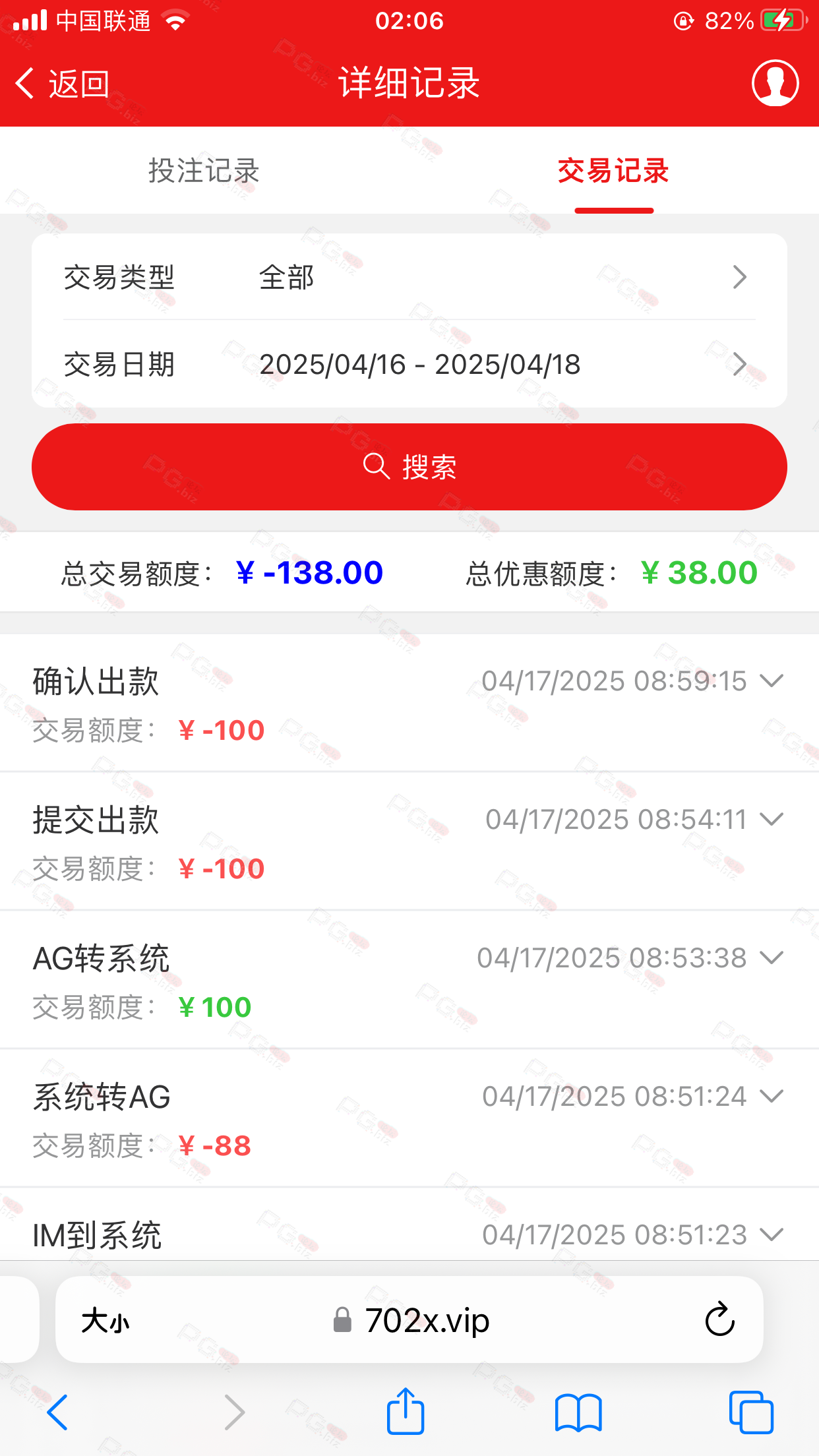Reload the page with the refresh icon
819x1456 pixels.
click(719, 1319)
